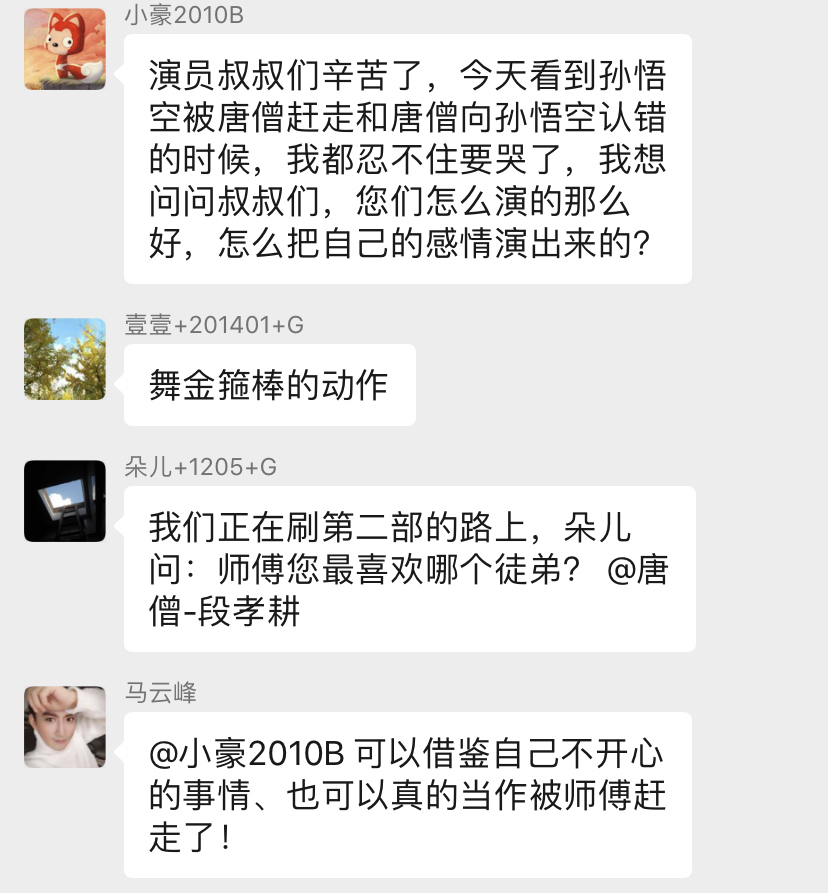View 马云峰's profile via his avatar
Viewport: 828px width, 893px height.
65,727
